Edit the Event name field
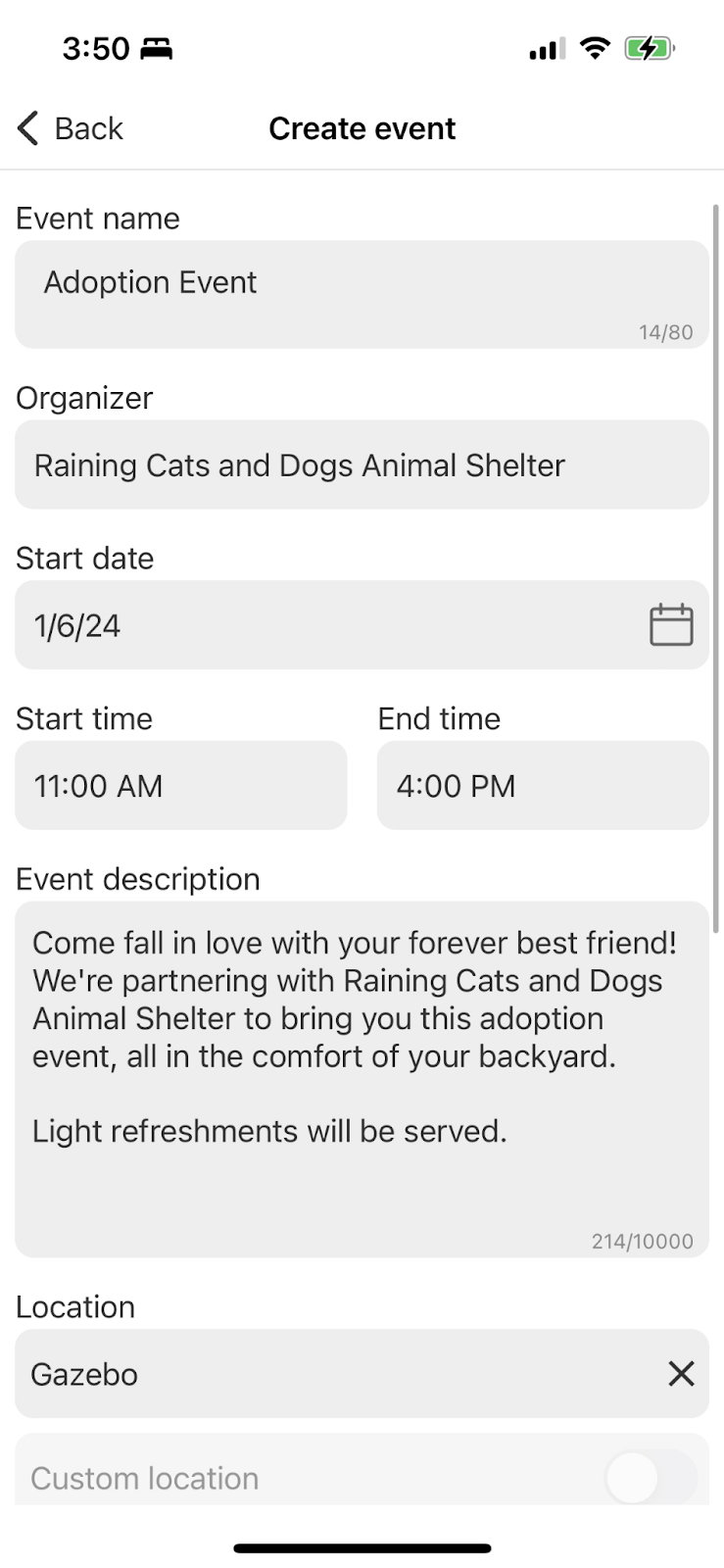The width and height of the screenshot is (724, 1568). click(x=362, y=294)
